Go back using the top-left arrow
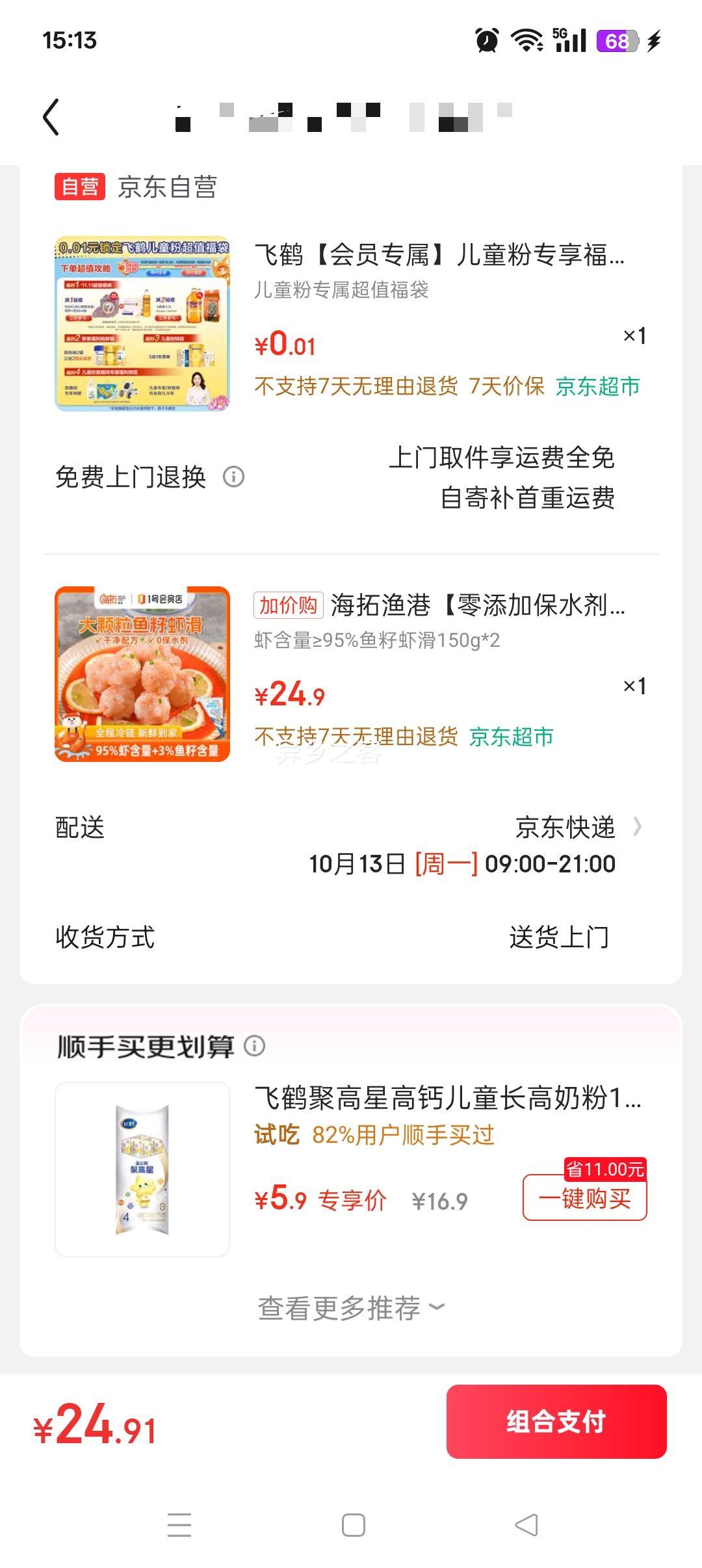This screenshot has width=702, height=1568. tap(51, 118)
